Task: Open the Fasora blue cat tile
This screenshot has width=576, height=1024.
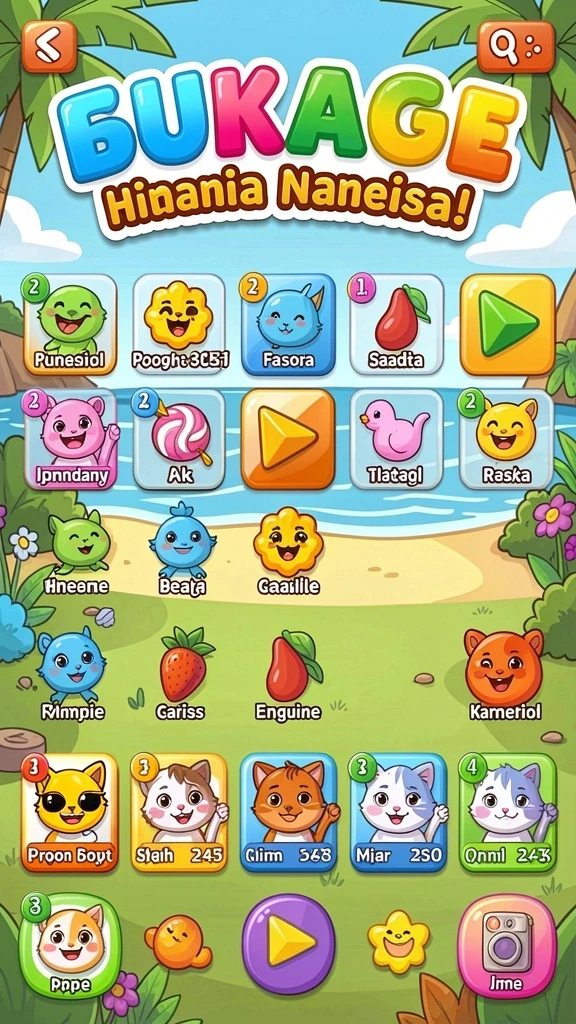Action: pos(288,325)
